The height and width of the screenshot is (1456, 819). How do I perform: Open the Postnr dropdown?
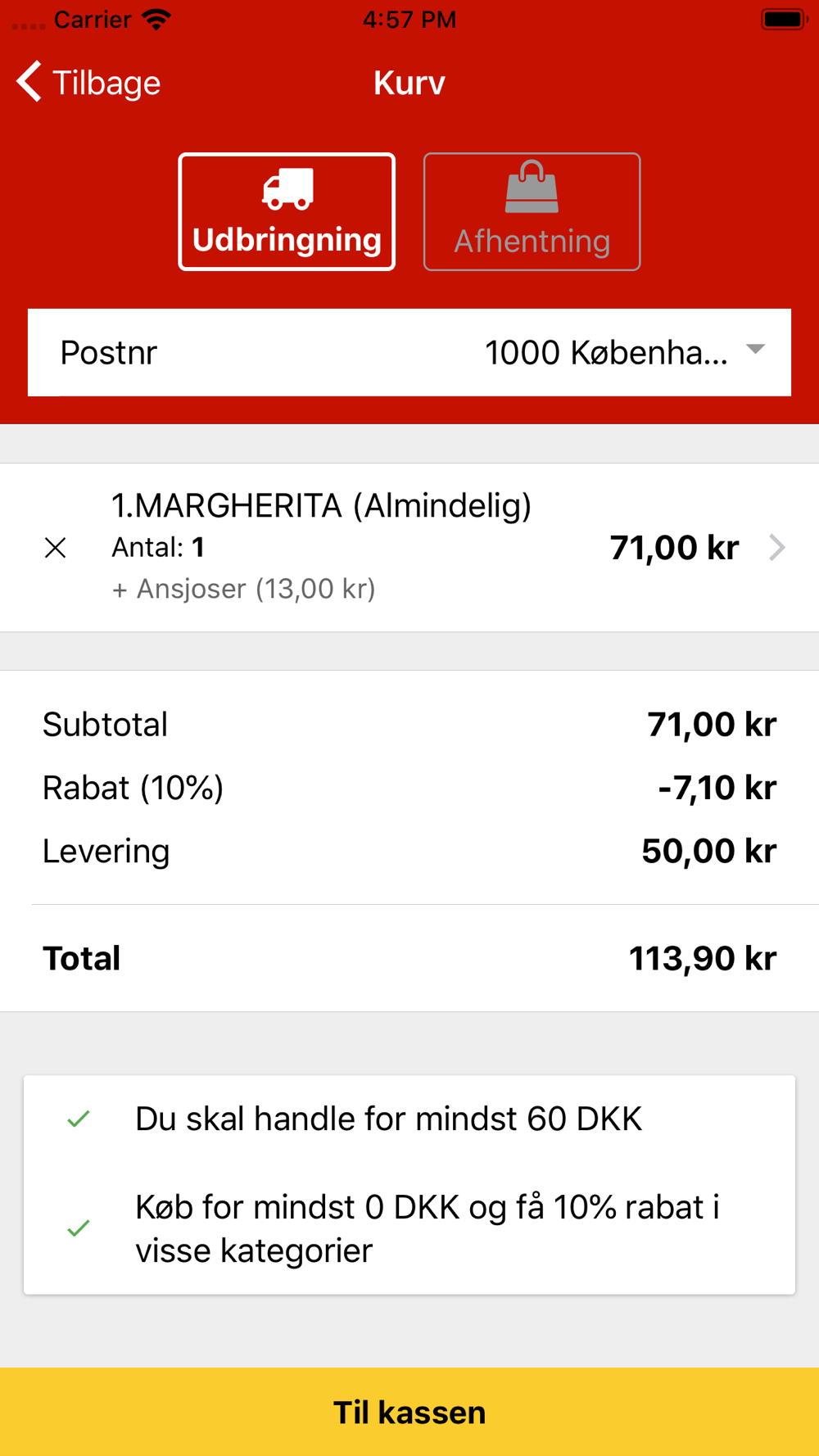pos(409,352)
